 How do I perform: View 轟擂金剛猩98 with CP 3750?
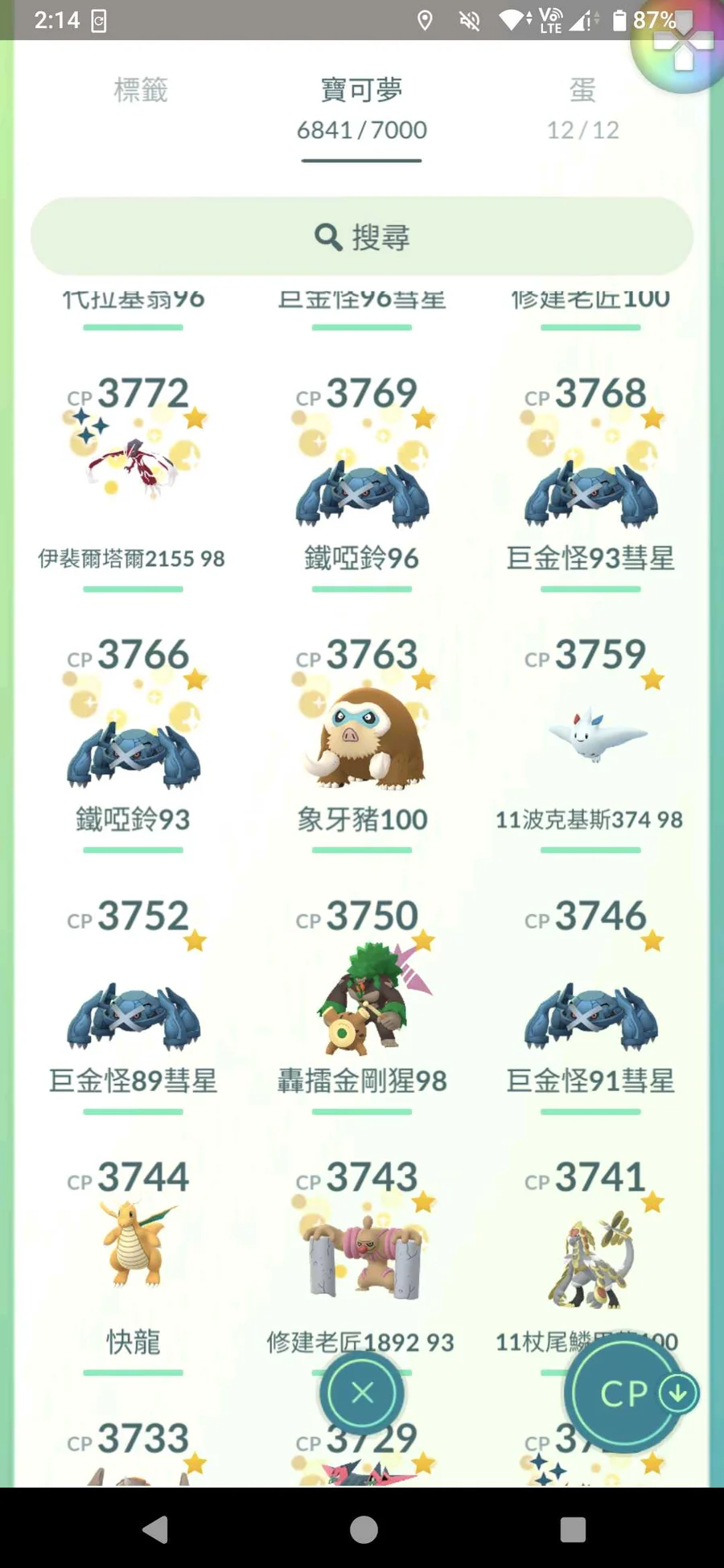[x=362, y=1005]
